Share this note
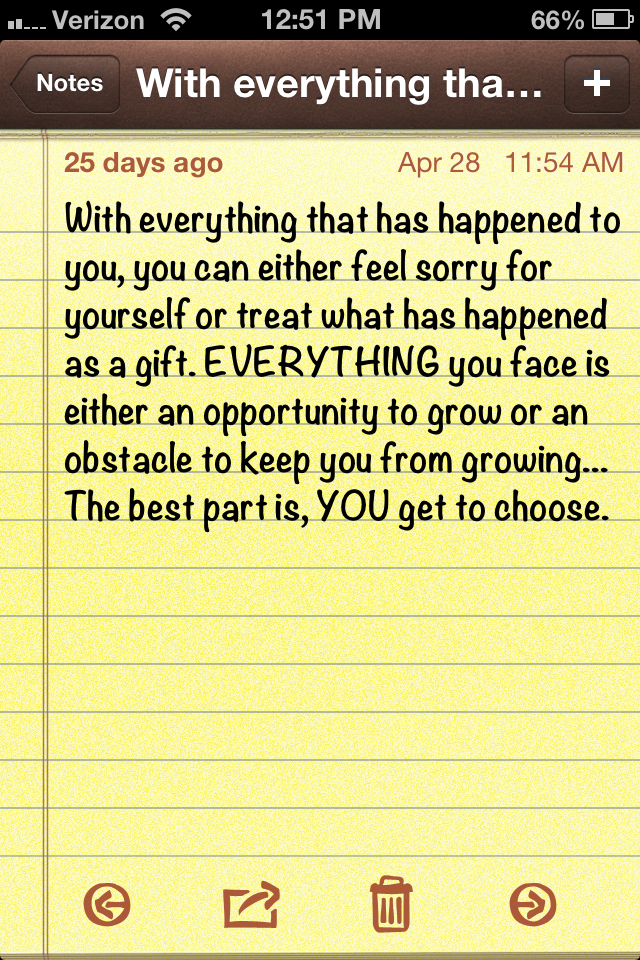Image resolution: width=640 pixels, height=960 pixels. tap(250, 905)
